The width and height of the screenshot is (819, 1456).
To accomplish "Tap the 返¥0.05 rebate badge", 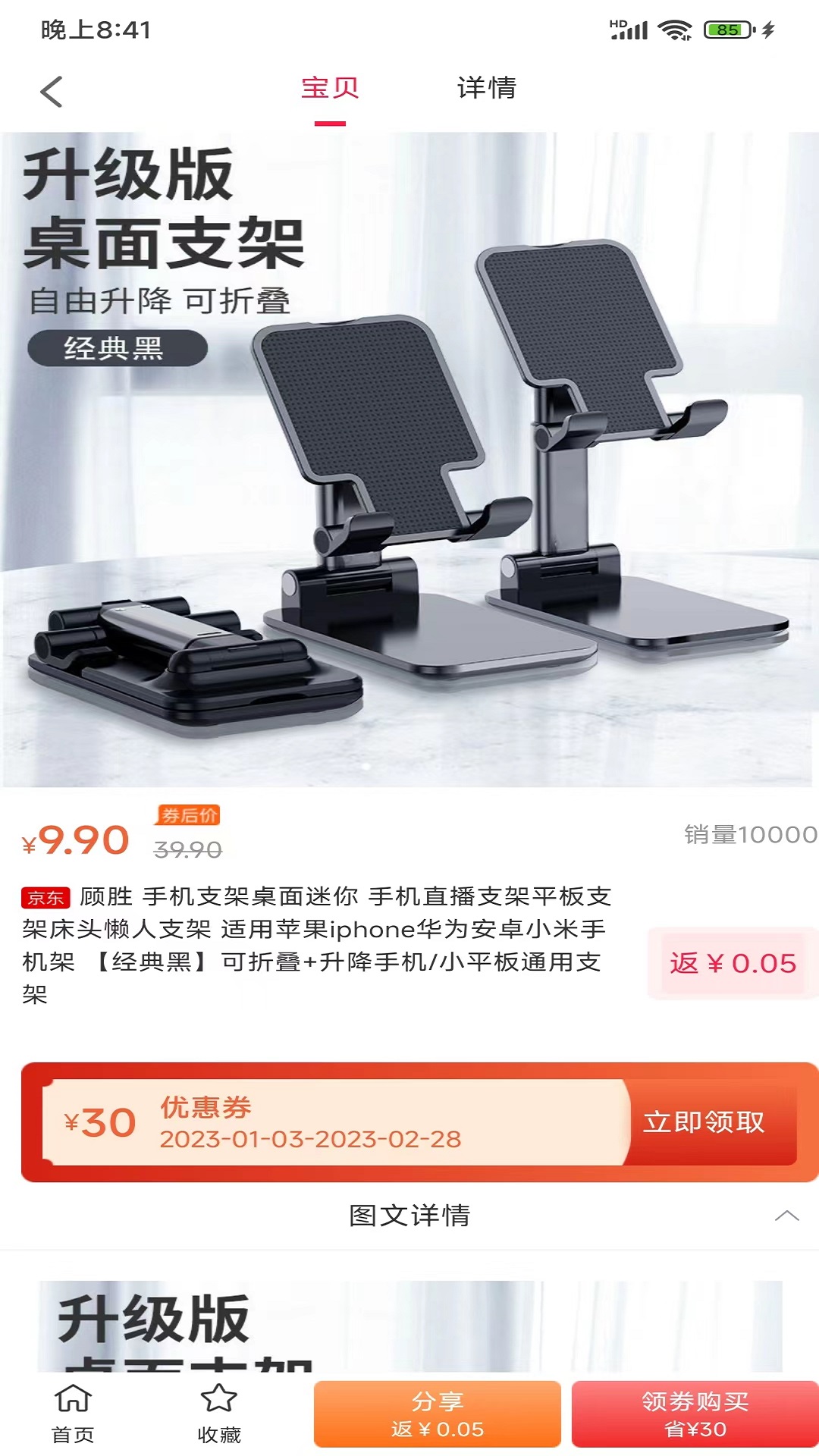I will [733, 963].
